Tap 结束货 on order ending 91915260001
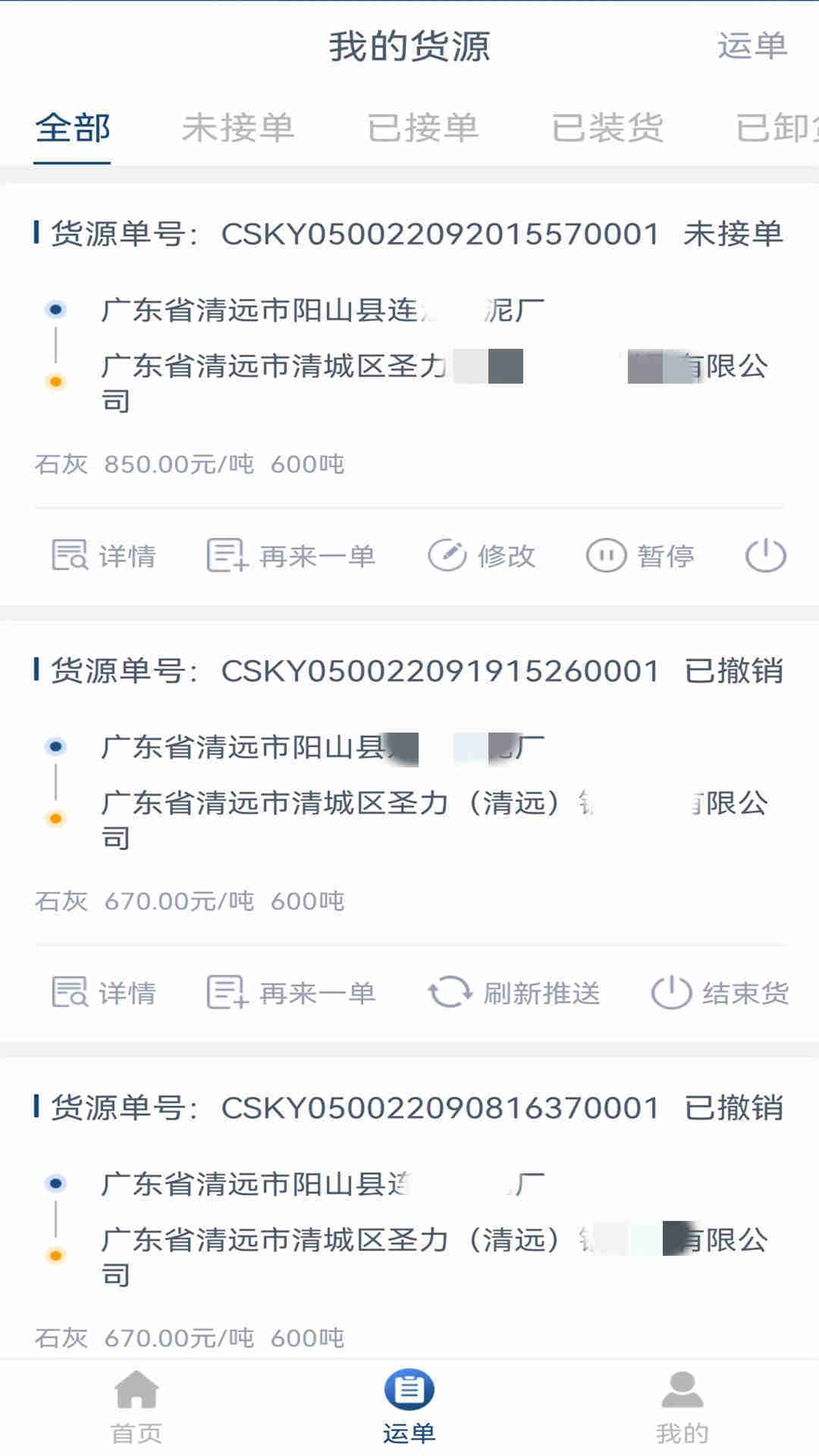819x1456 pixels. (720, 993)
